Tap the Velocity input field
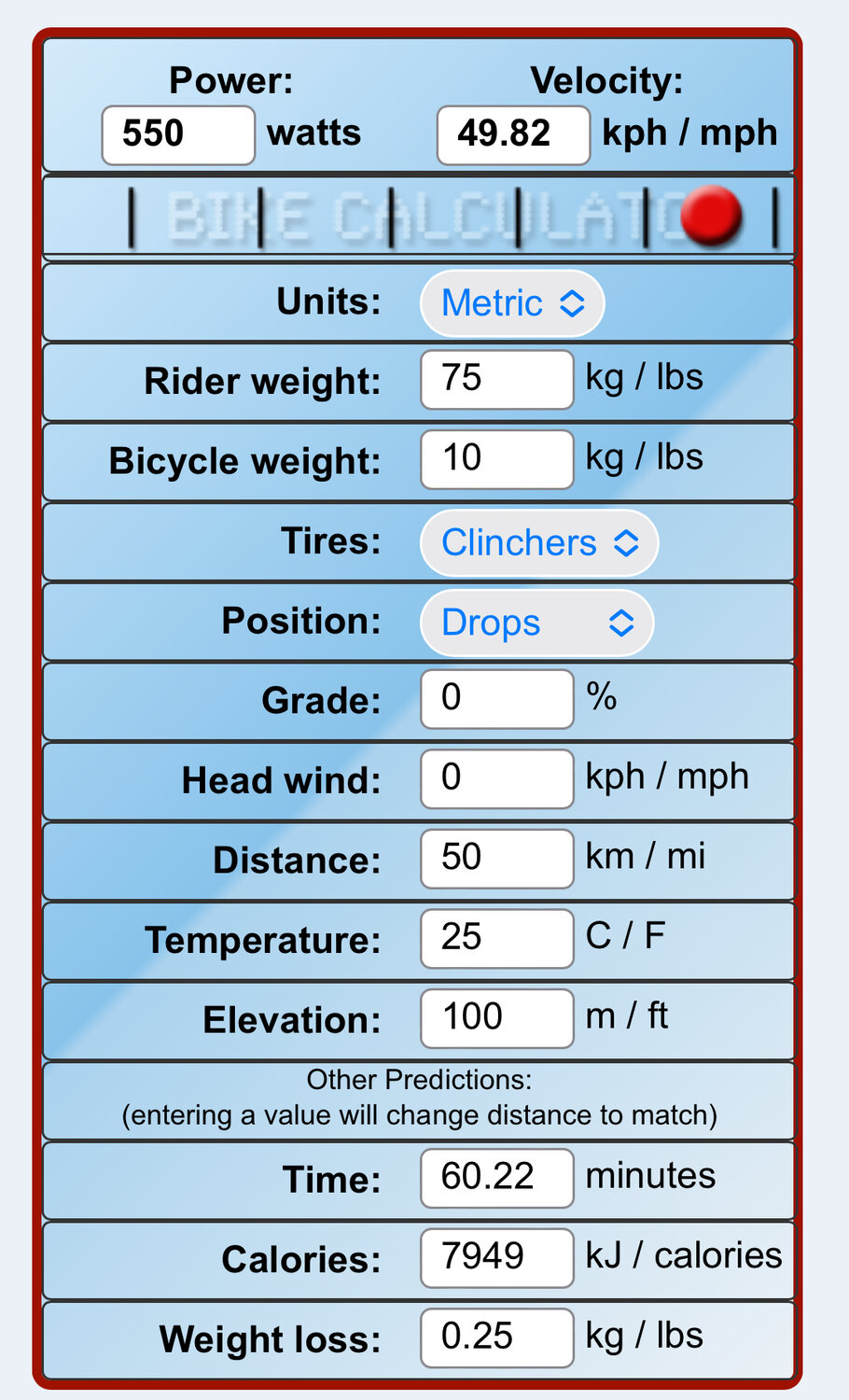This screenshot has width=849, height=1400. [x=513, y=135]
